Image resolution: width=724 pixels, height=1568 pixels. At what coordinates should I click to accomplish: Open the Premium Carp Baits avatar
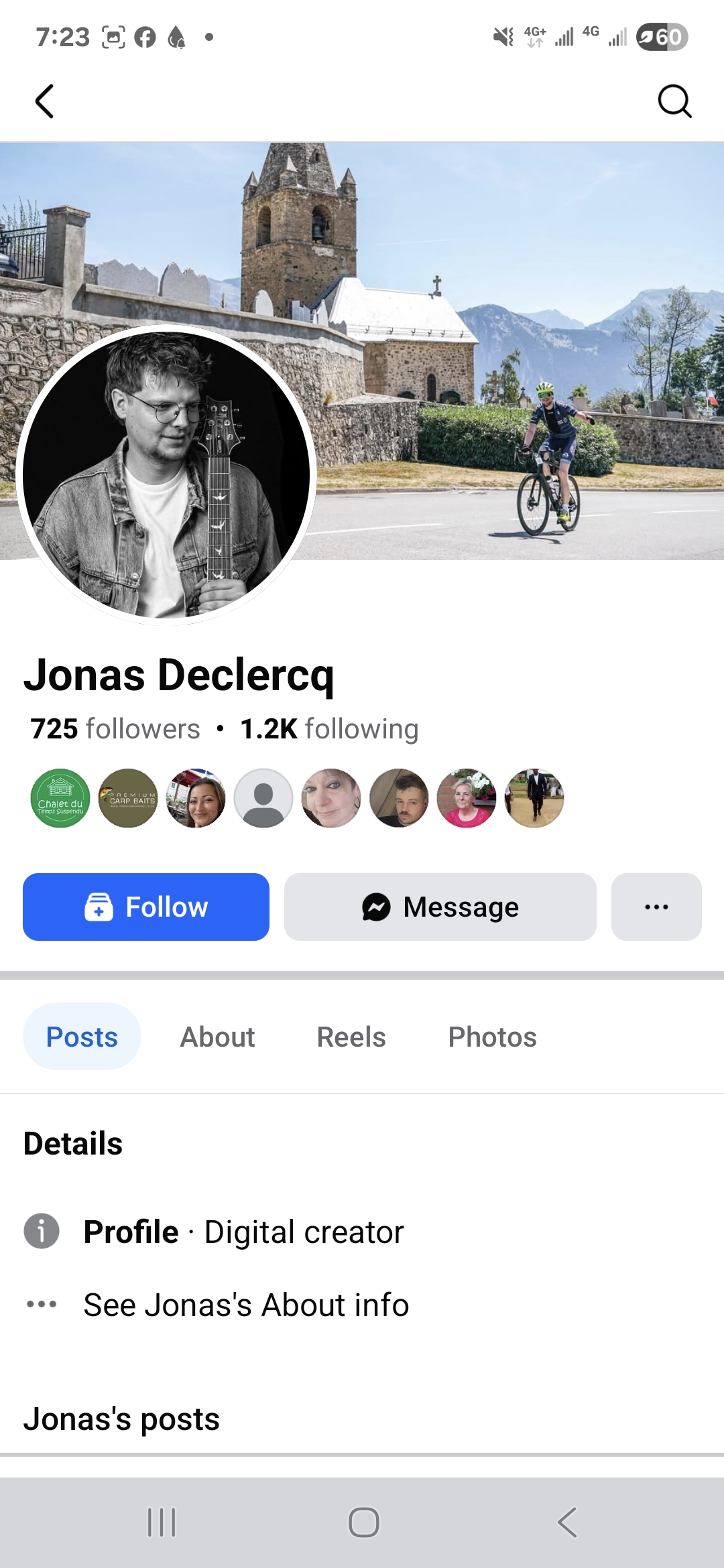pyautogui.click(x=128, y=798)
